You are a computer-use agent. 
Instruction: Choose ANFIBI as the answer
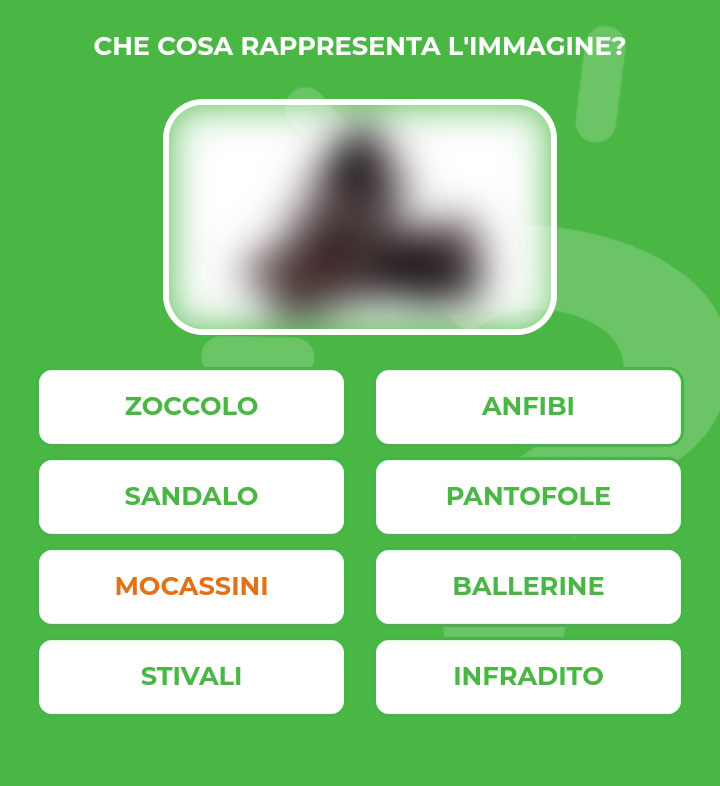pos(528,407)
